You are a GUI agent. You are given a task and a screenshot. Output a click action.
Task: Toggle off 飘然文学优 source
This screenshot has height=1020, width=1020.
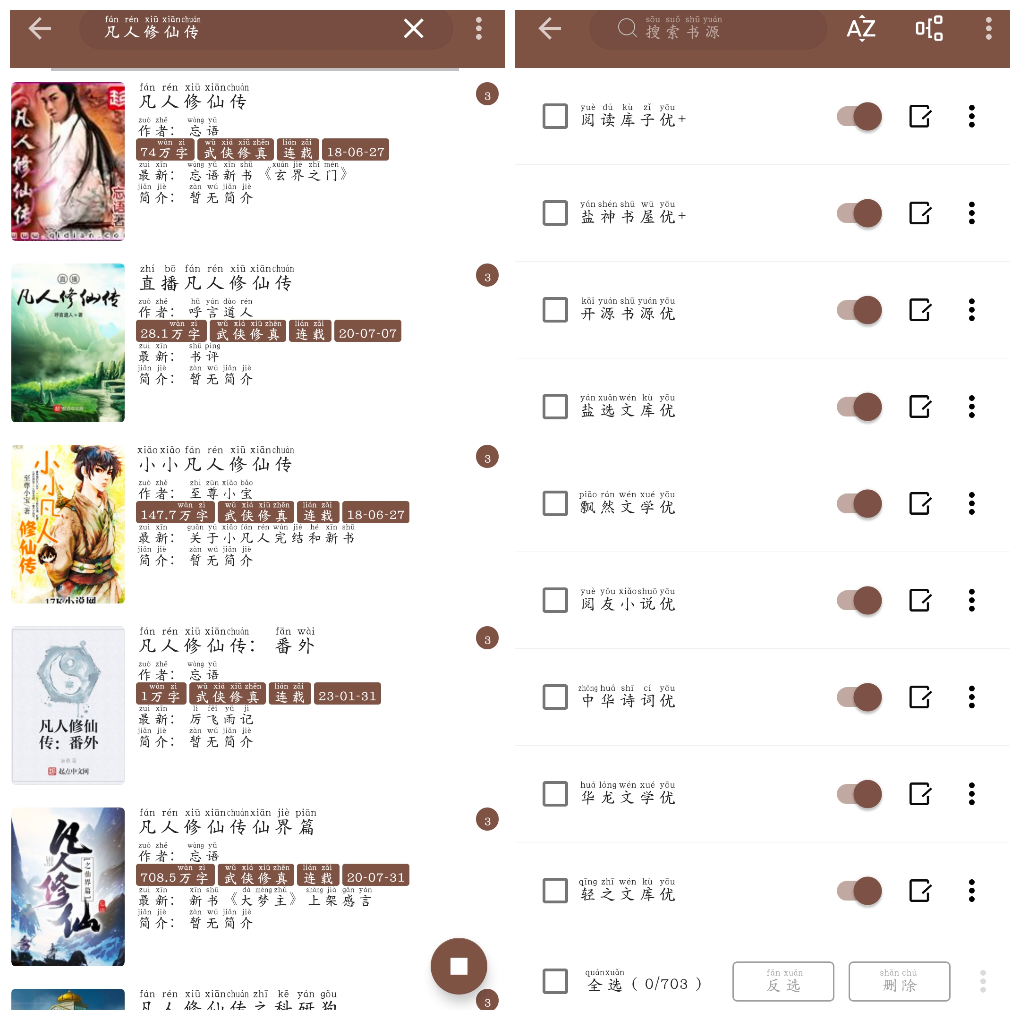point(860,504)
